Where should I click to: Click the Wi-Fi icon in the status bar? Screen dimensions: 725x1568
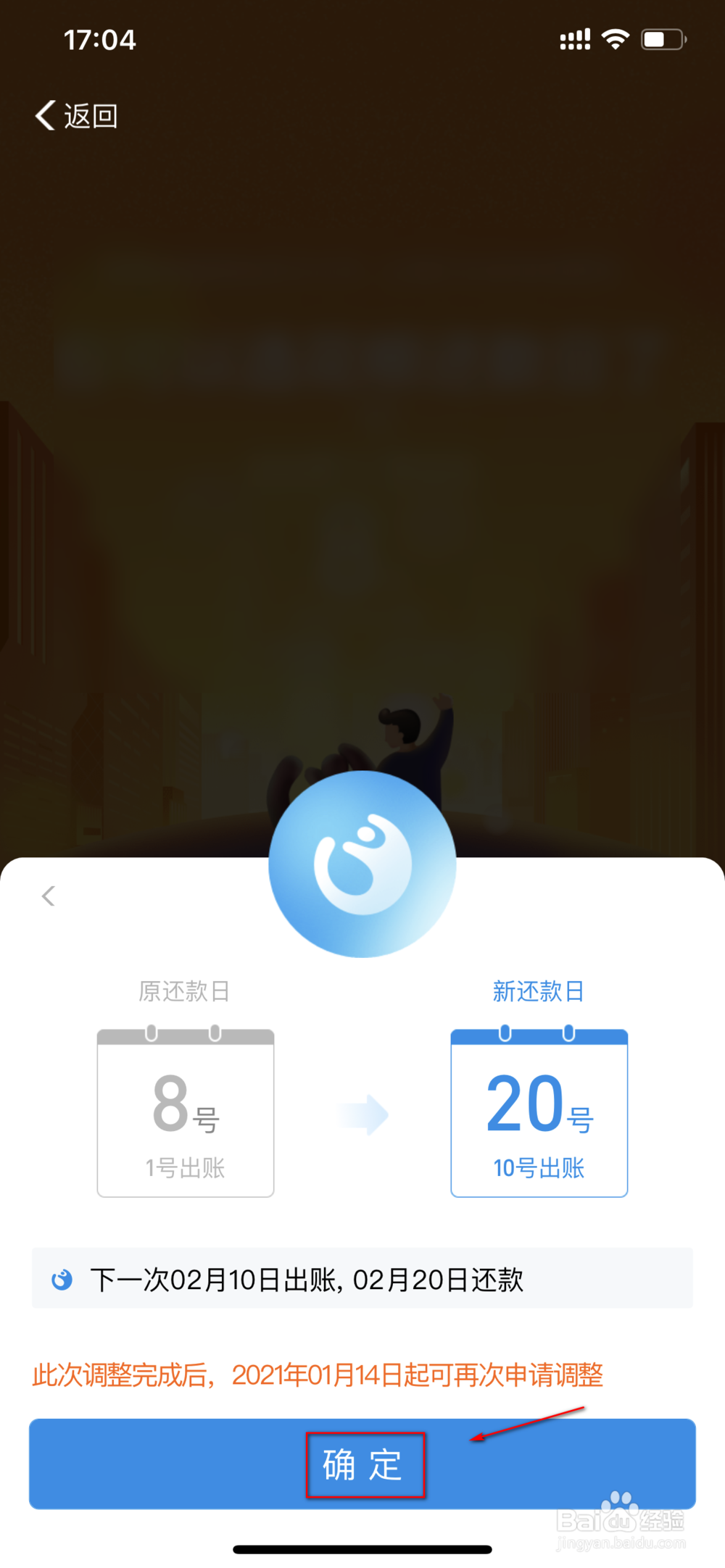614,38
